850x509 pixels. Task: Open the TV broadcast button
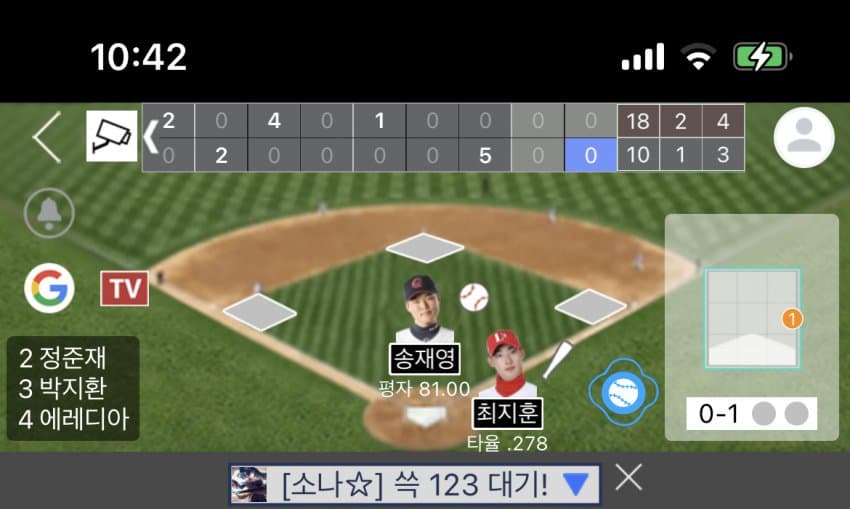pos(124,289)
